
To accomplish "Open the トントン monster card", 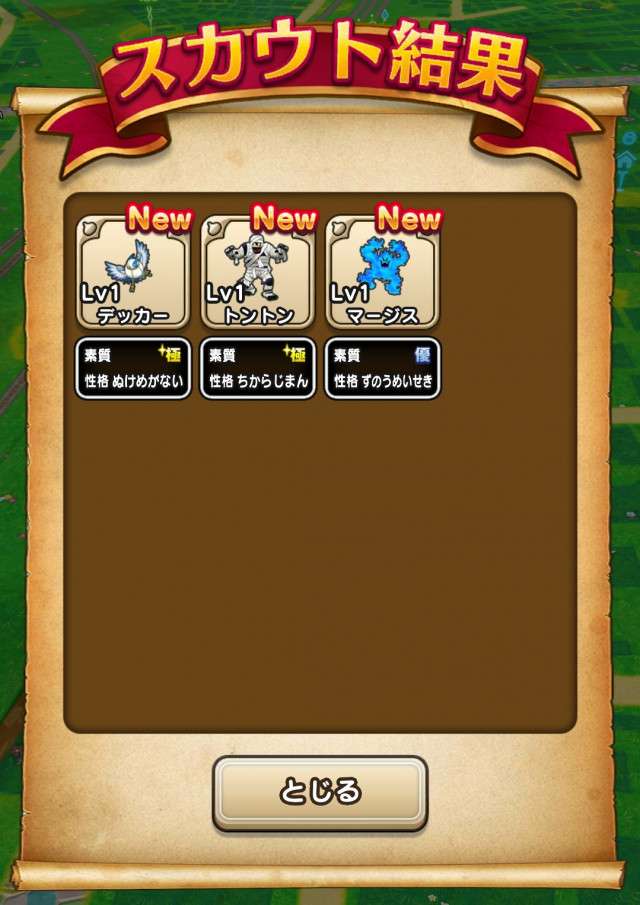I will (257, 273).
